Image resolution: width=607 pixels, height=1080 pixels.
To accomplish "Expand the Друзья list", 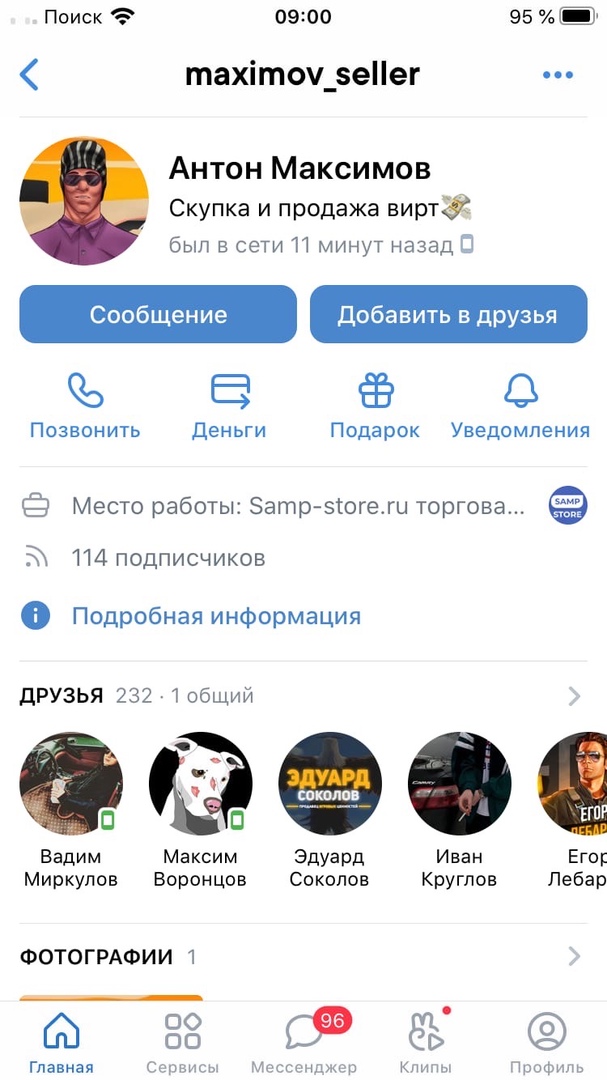I will tap(574, 696).
